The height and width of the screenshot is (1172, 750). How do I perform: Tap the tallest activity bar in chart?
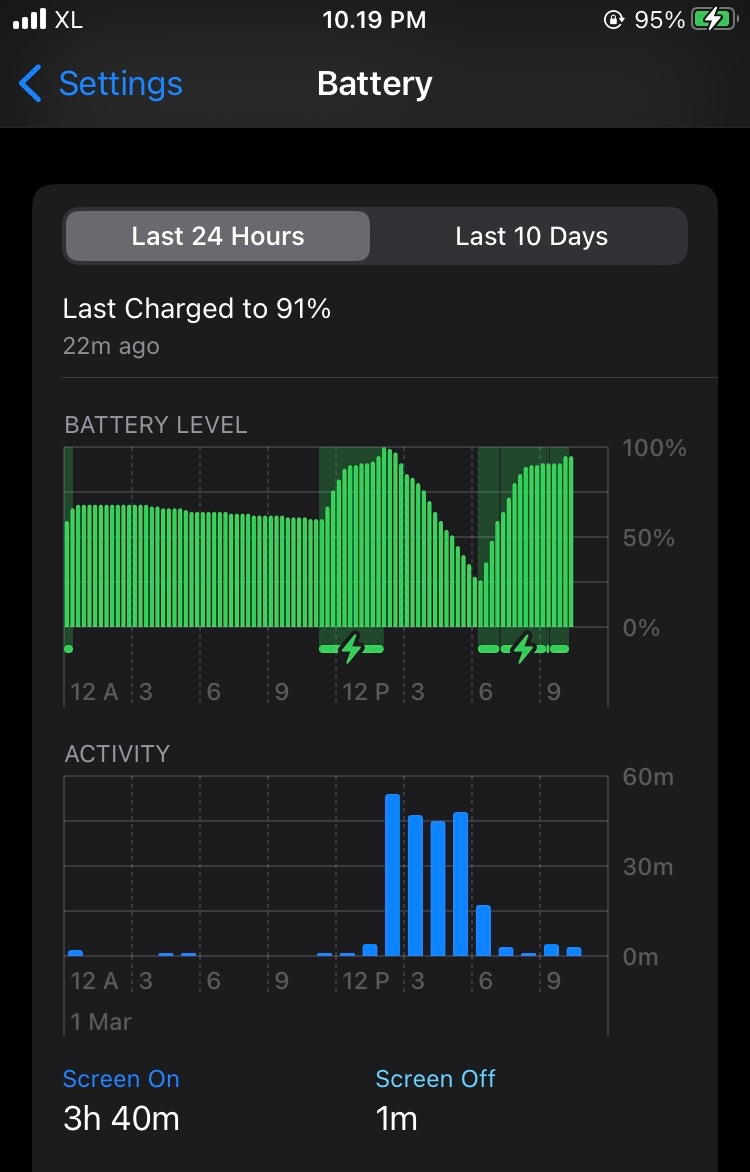coord(393,875)
